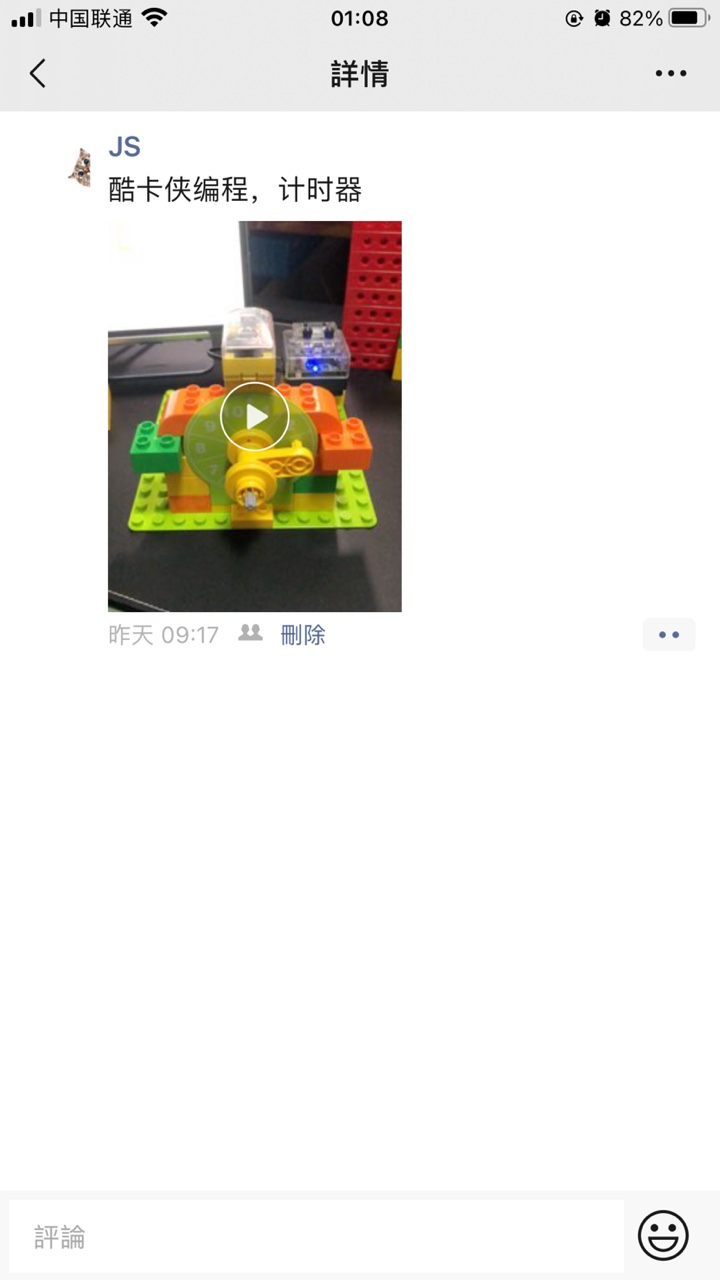The height and width of the screenshot is (1280, 720).
Task: Tap the 評論 comment field
Action: tap(316, 1237)
